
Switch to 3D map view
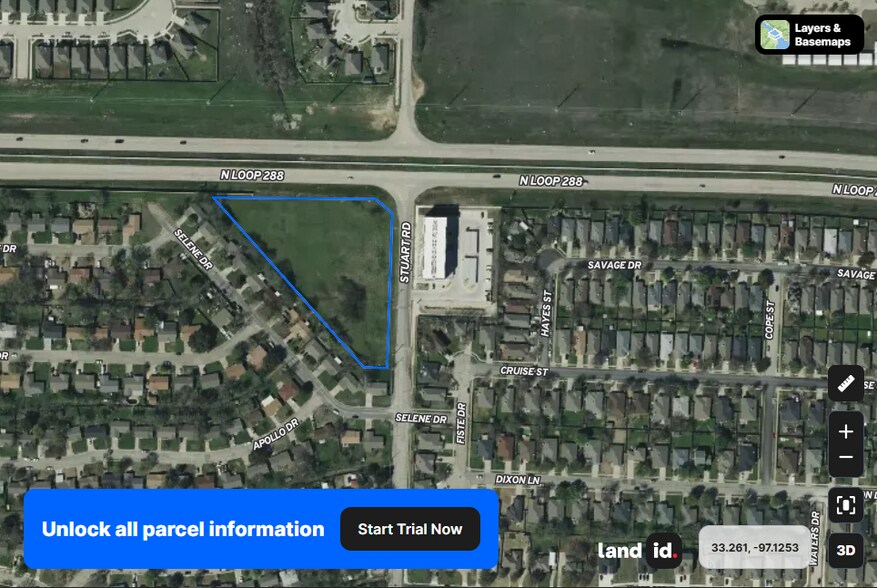click(846, 551)
